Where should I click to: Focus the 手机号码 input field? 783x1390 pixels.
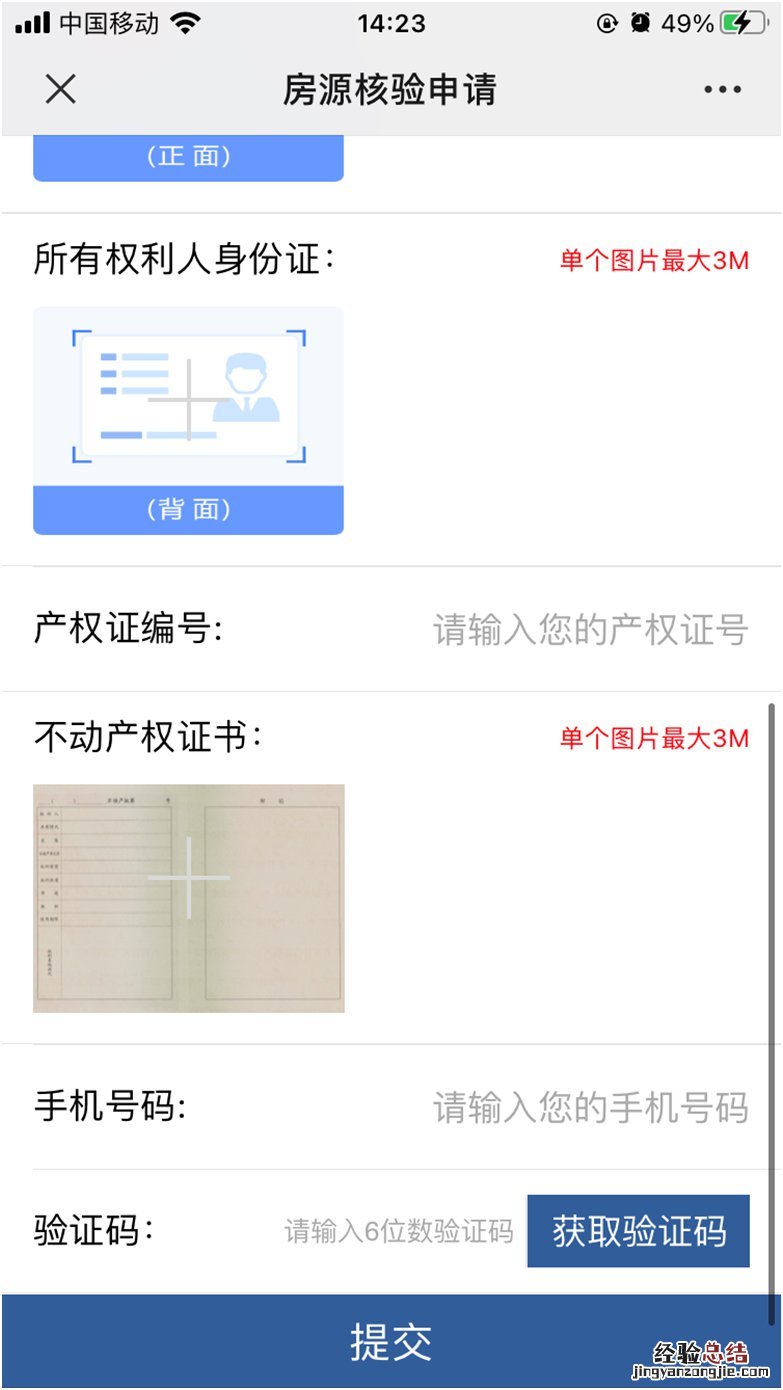pos(590,1107)
